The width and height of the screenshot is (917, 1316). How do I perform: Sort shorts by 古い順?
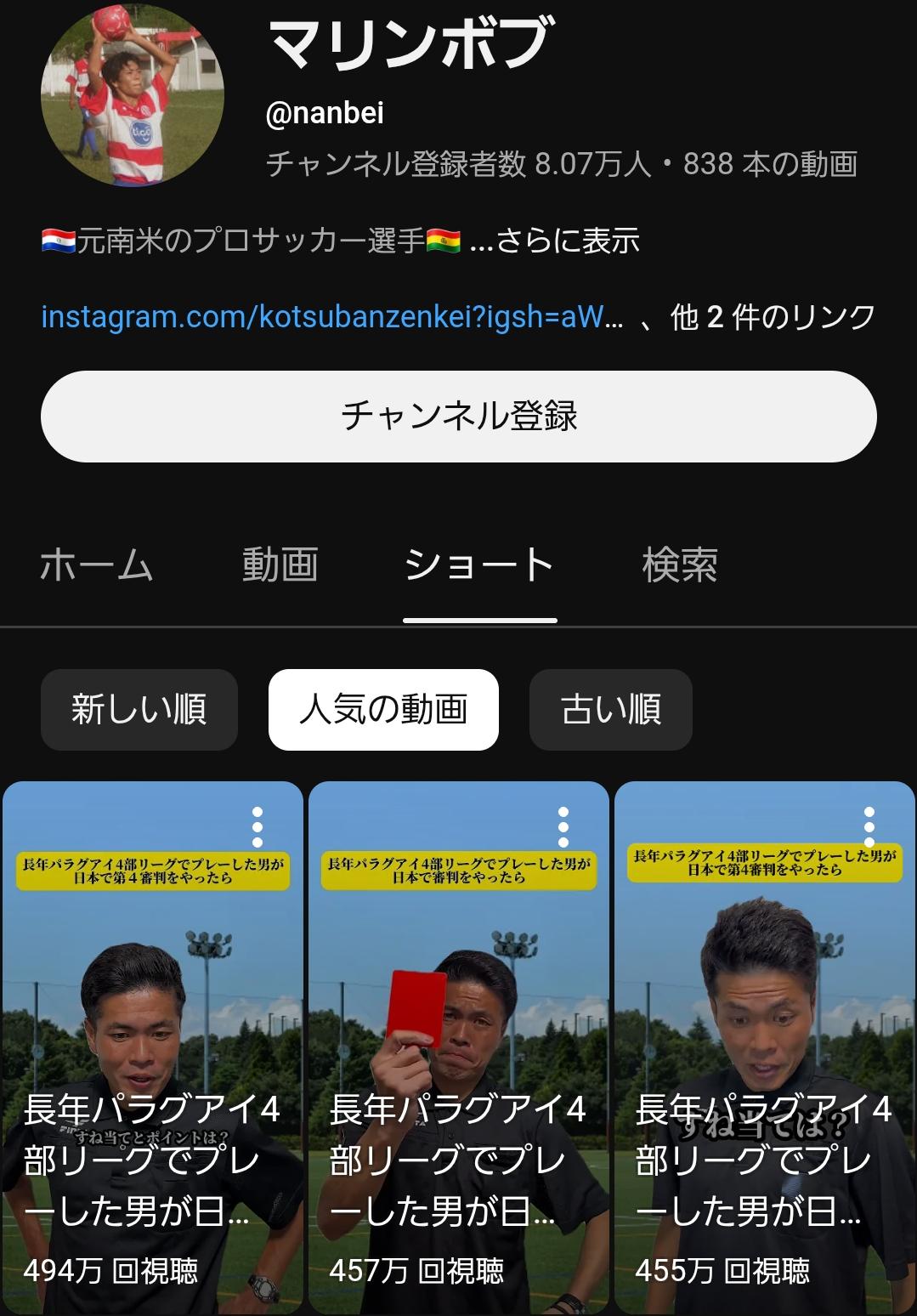coord(610,710)
